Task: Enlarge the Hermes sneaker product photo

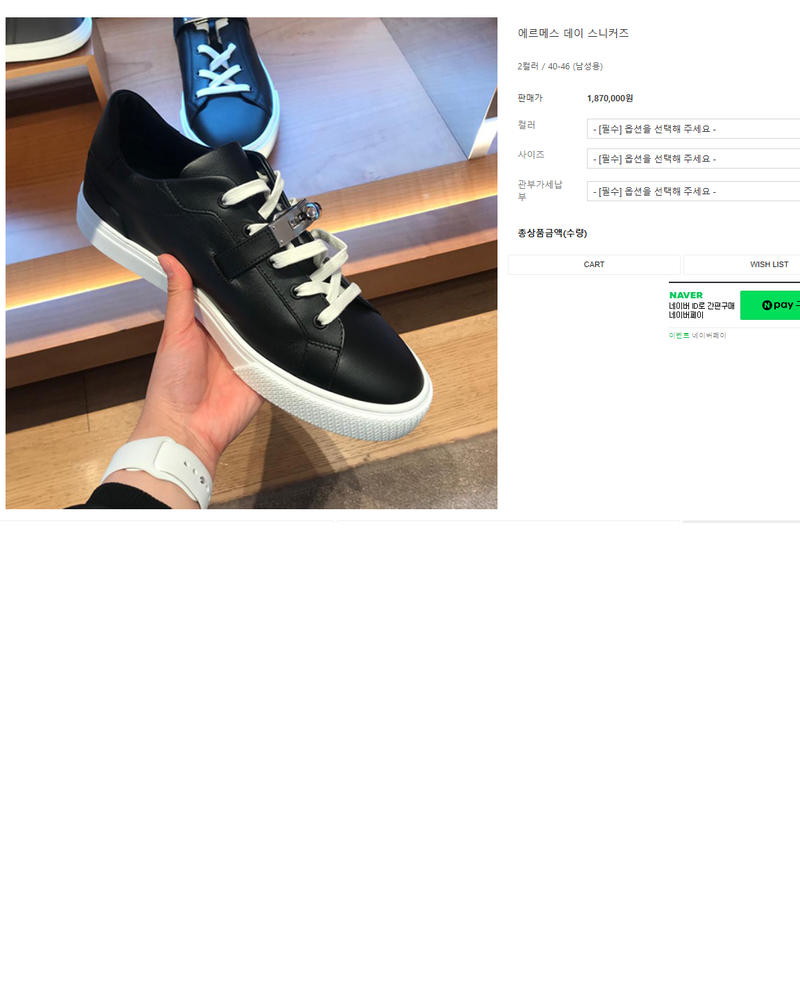Action: [251, 263]
